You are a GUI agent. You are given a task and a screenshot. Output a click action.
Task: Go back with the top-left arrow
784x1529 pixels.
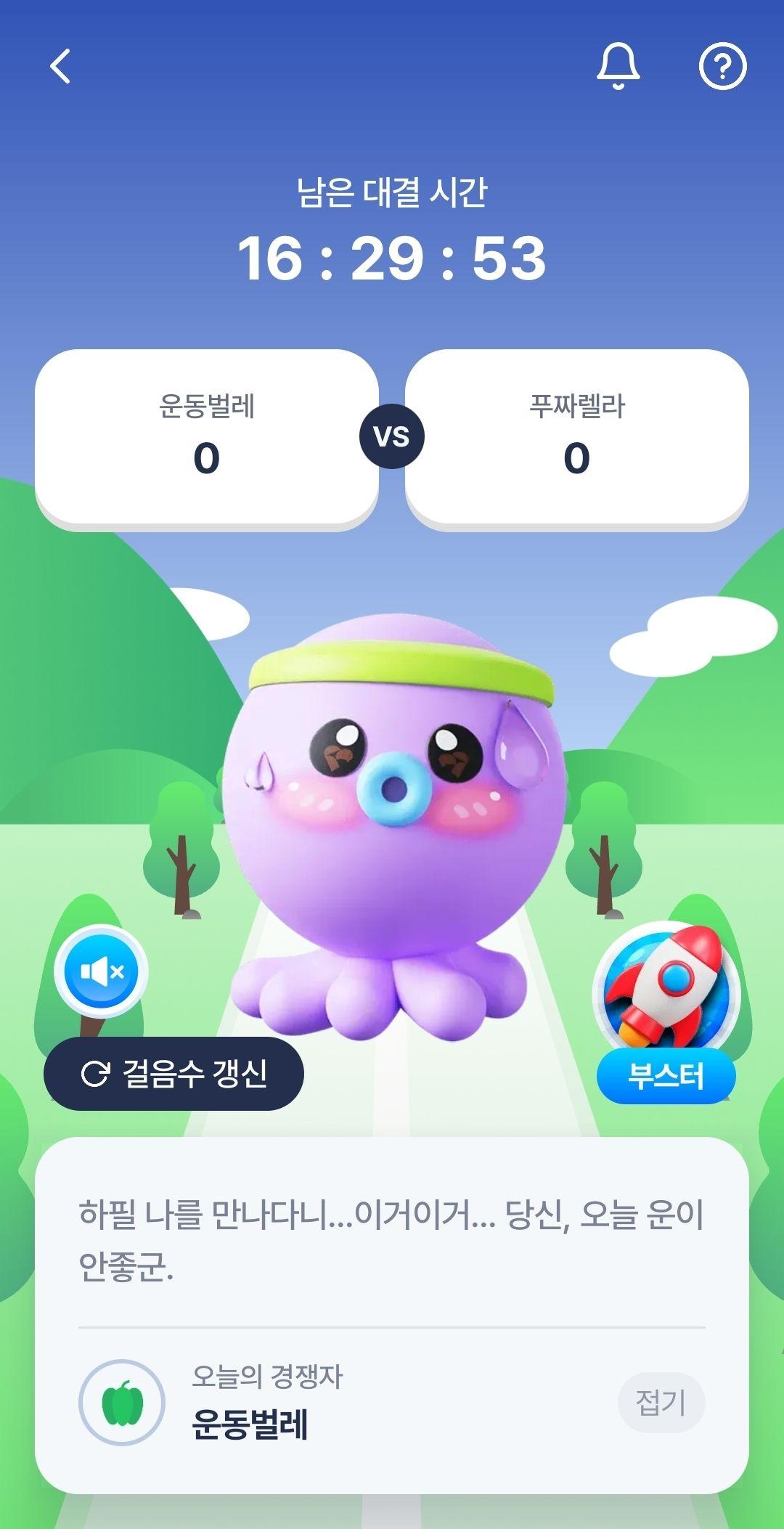point(61,67)
